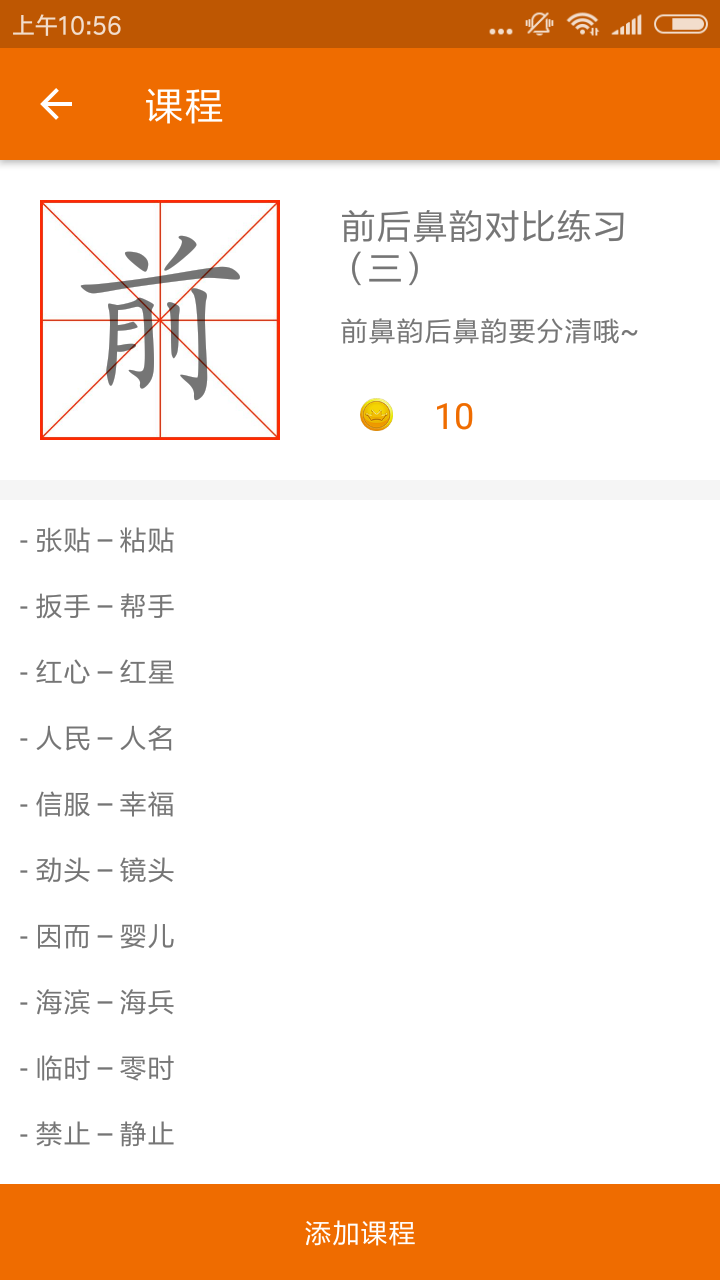Tap the mute/vibrate icon in the status bar
The image size is (720, 1280).
(537, 25)
